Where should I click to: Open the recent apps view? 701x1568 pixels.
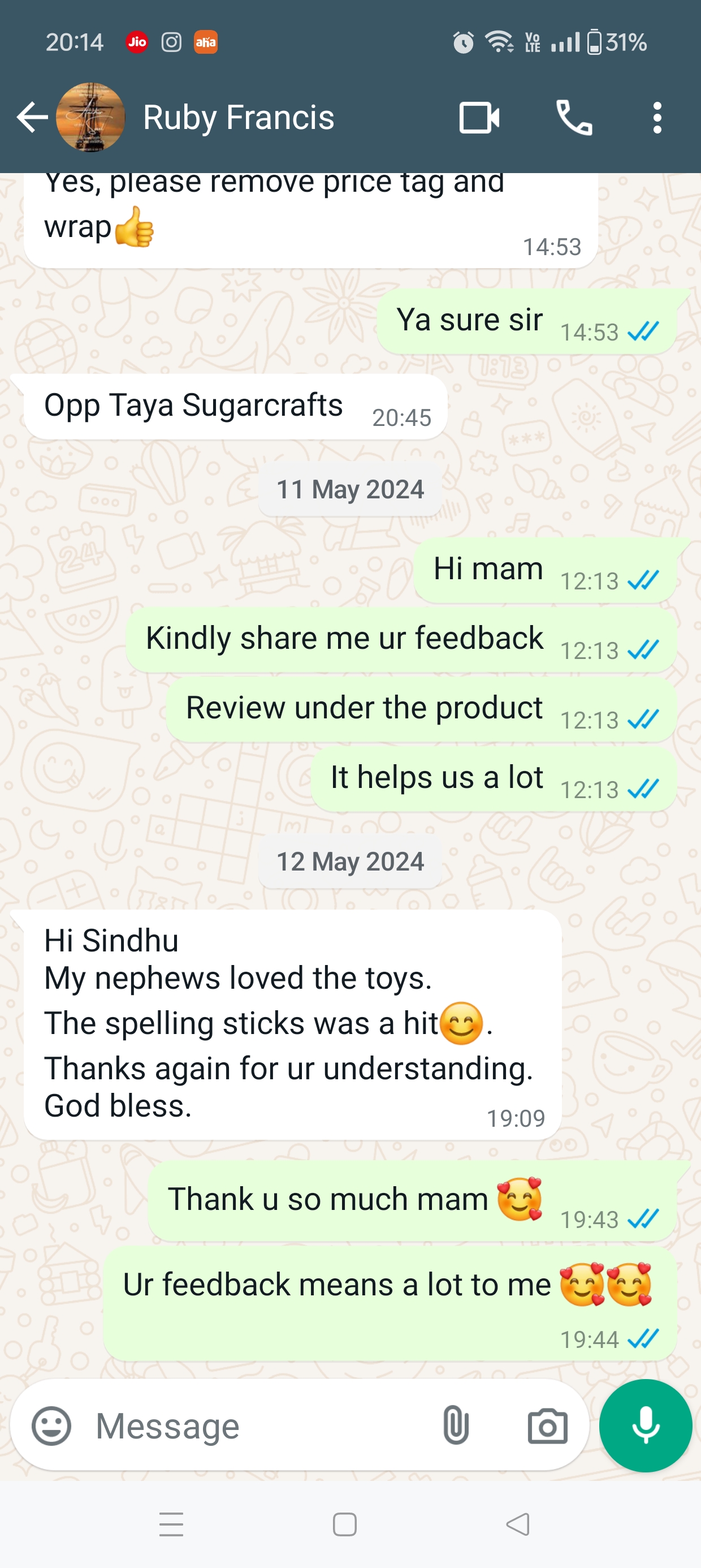(171, 1525)
